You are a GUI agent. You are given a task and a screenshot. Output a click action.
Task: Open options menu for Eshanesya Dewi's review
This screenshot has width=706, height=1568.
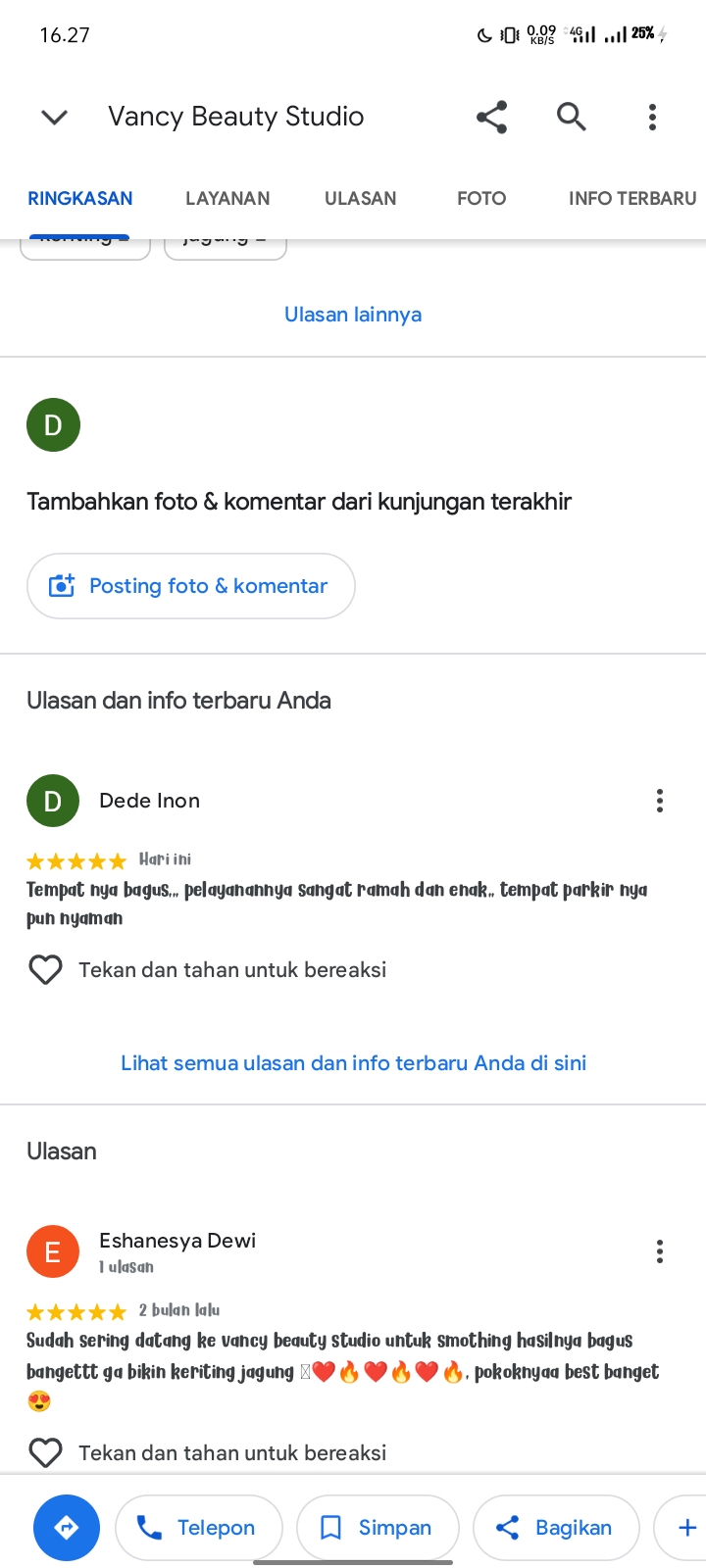pos(660,1251)
